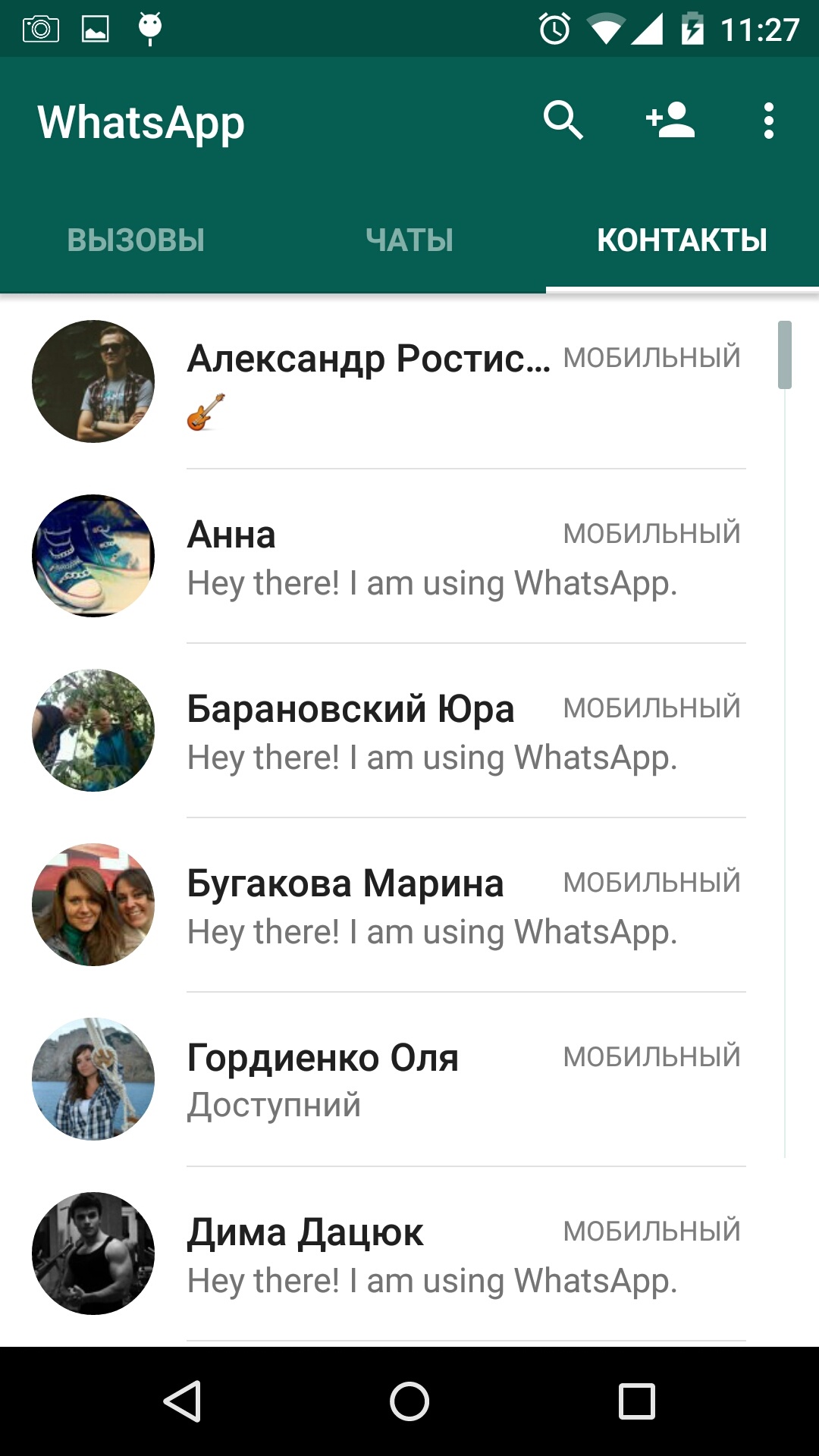This screenshot has width=819, height=1456.
Task: Tap the system home button
Action: [409, 1401]
